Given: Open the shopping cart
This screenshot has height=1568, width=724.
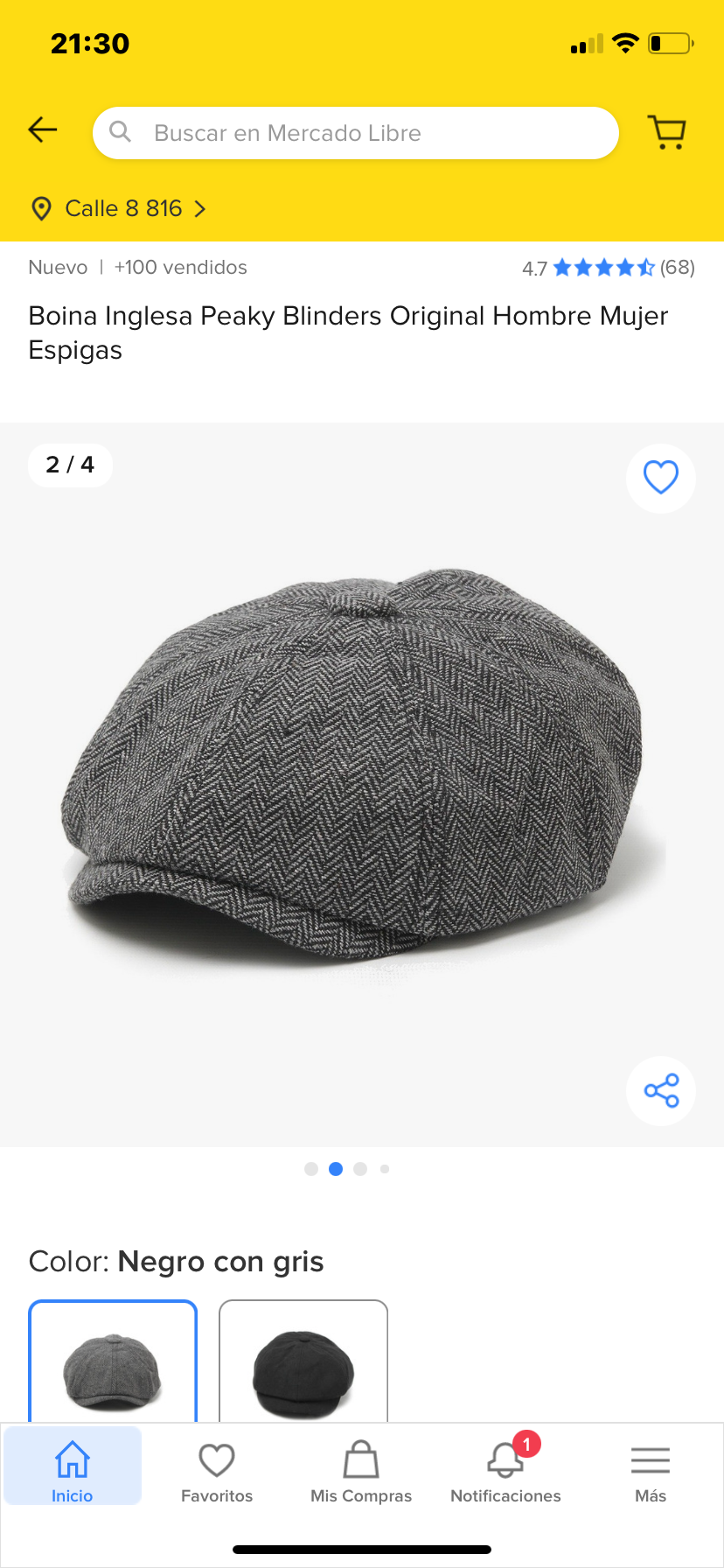Looking at the screenshot, I should tap(668, 132).
